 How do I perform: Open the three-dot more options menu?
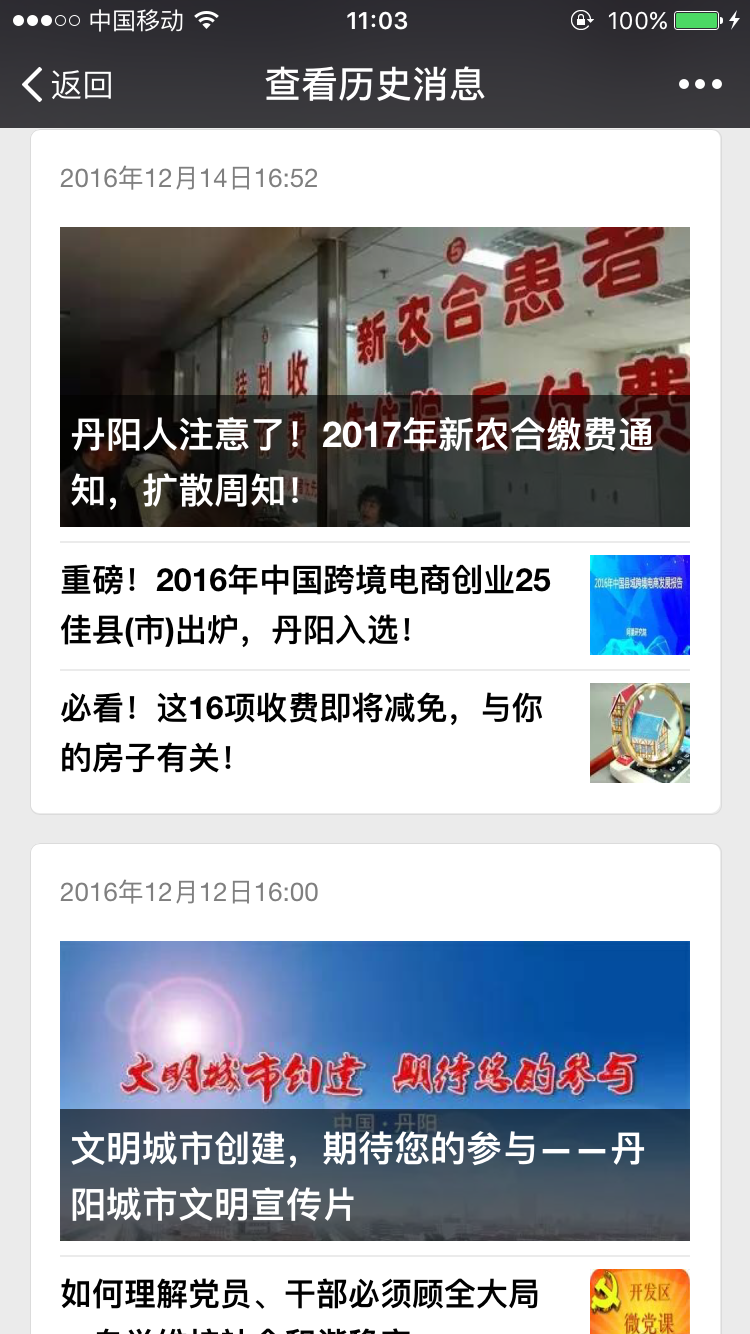[x=700, y=85]
